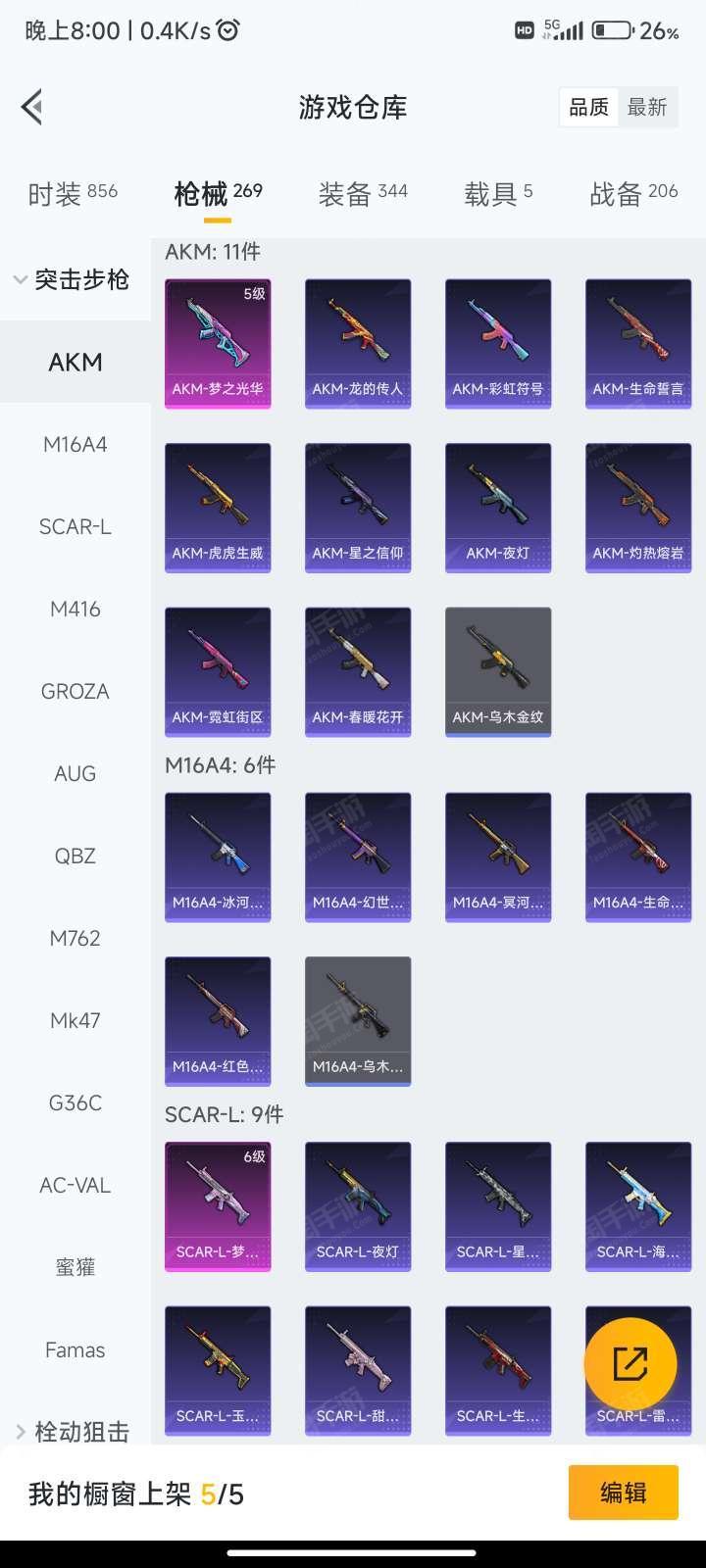Switch to the 装备 tab
Screen dimensions: 706x1568
[x=363, y=193]
